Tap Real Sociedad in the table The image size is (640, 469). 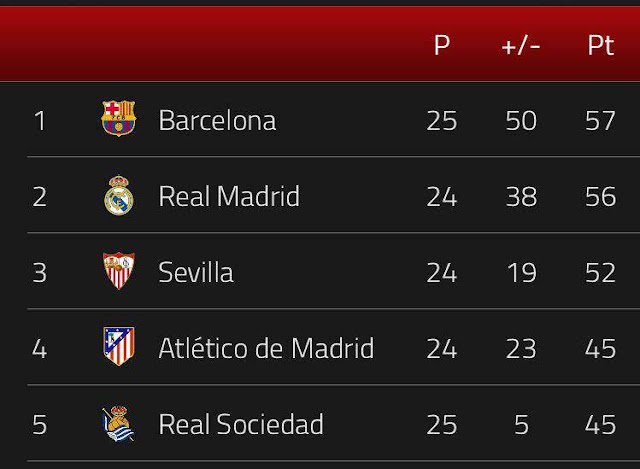[241, 424]
